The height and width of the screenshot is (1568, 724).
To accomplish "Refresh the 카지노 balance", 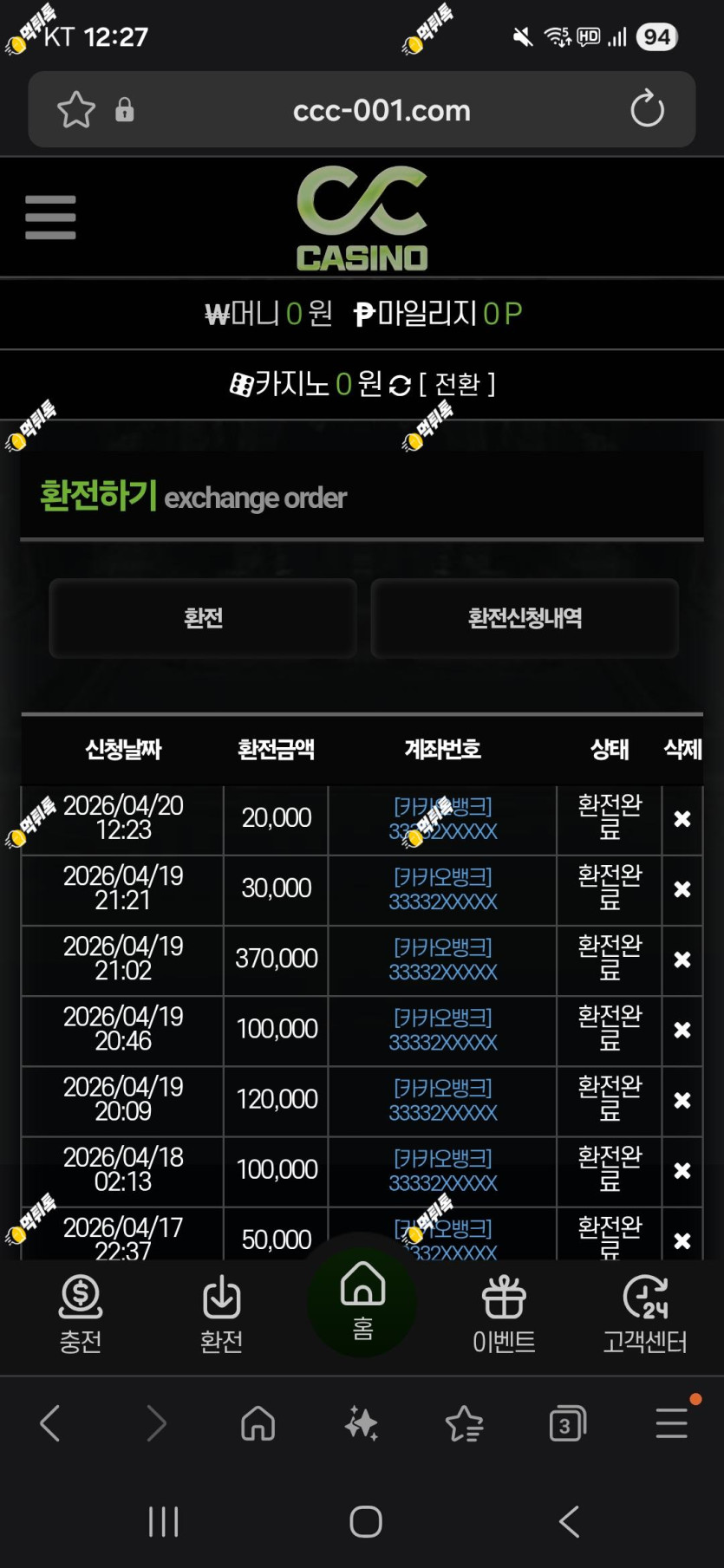I will click(400, 385).
